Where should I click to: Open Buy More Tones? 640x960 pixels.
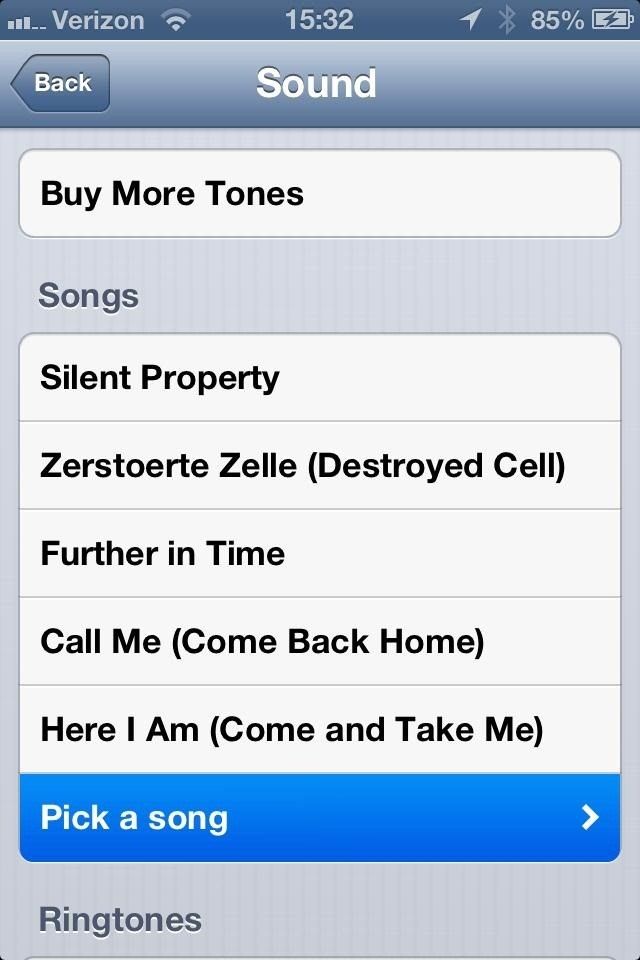click(x=320, y=193)
